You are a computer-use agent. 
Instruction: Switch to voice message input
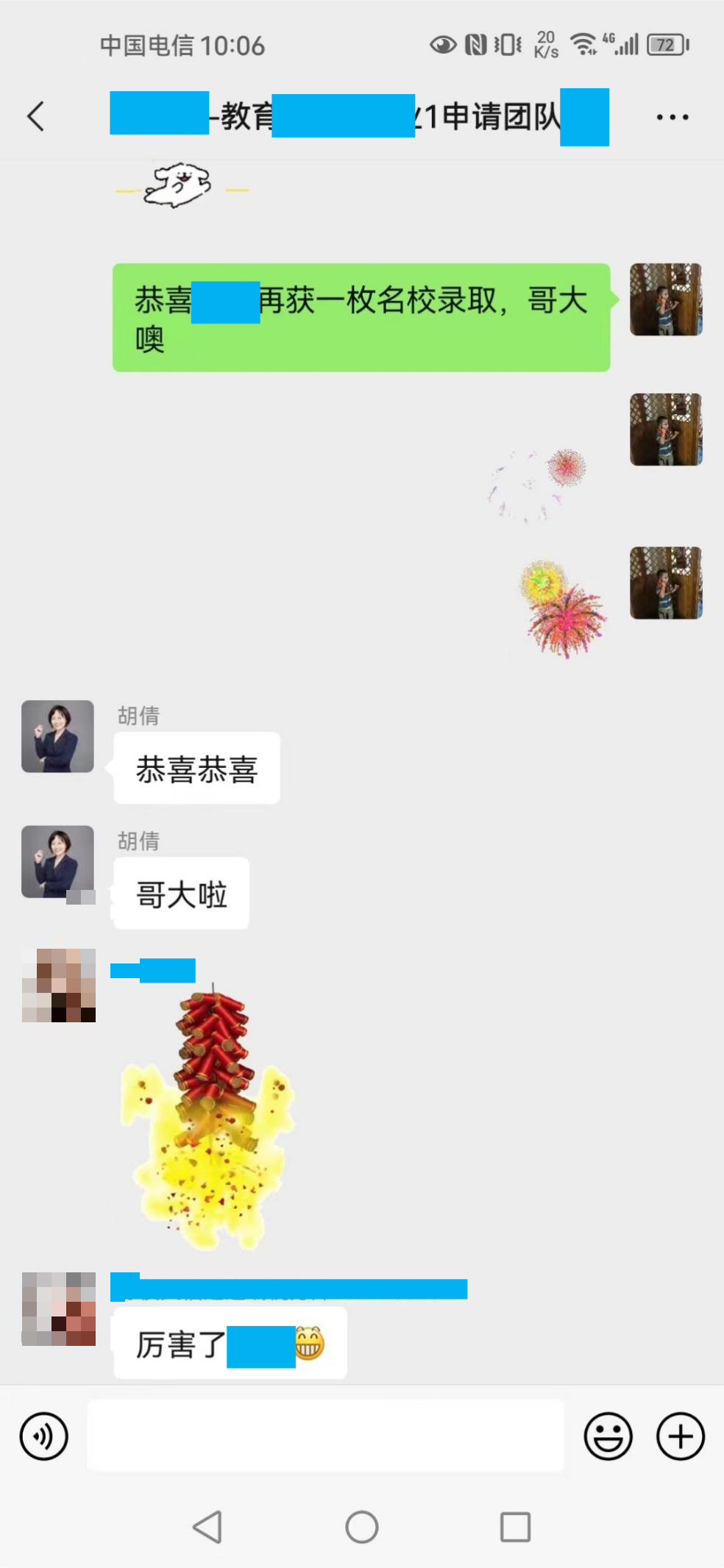click(x=44, y=1436)
